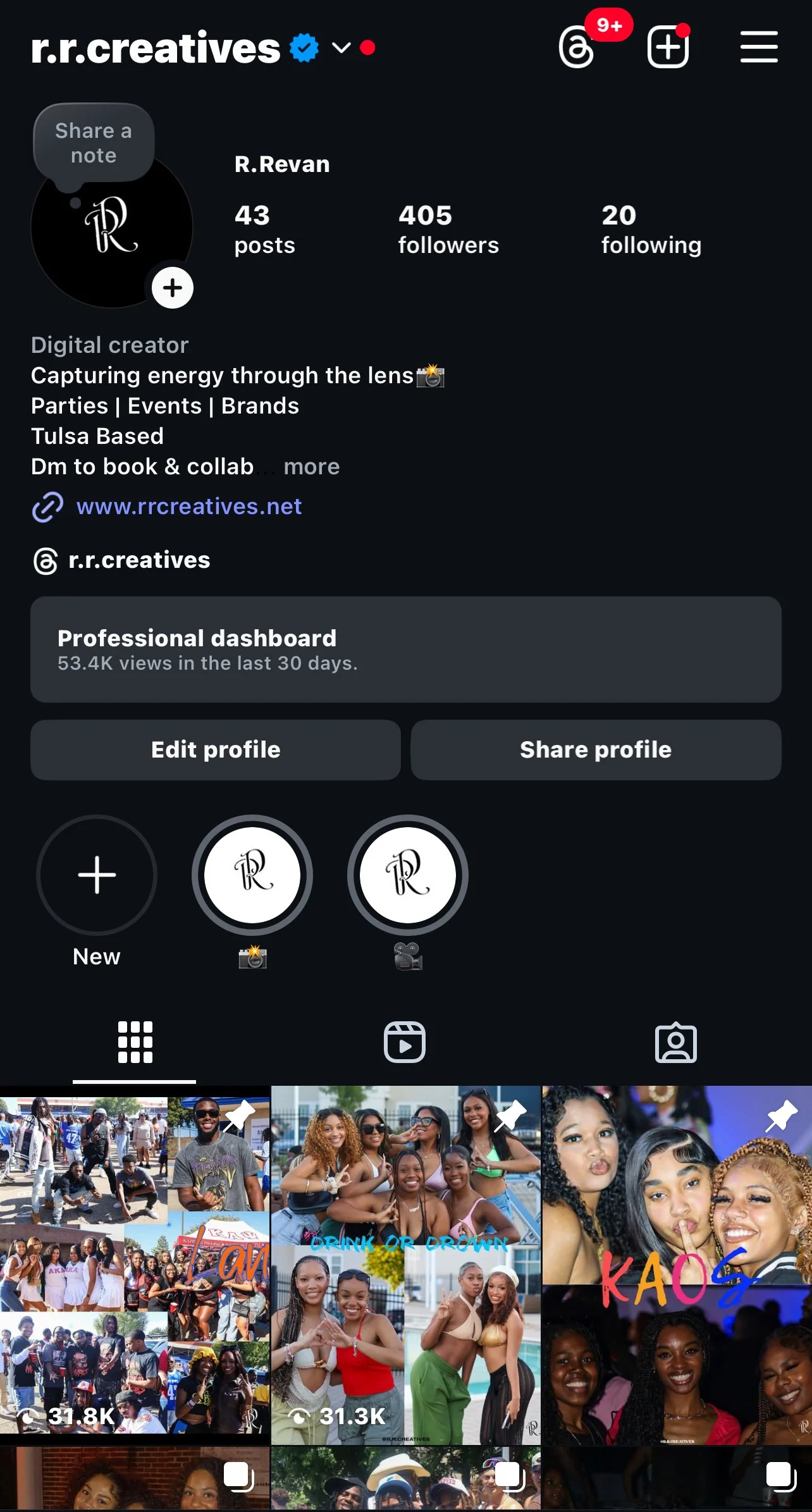Open the Threads icon in the top bar
The width and height of the screenshot is (812, 1512).
point(577,48)
